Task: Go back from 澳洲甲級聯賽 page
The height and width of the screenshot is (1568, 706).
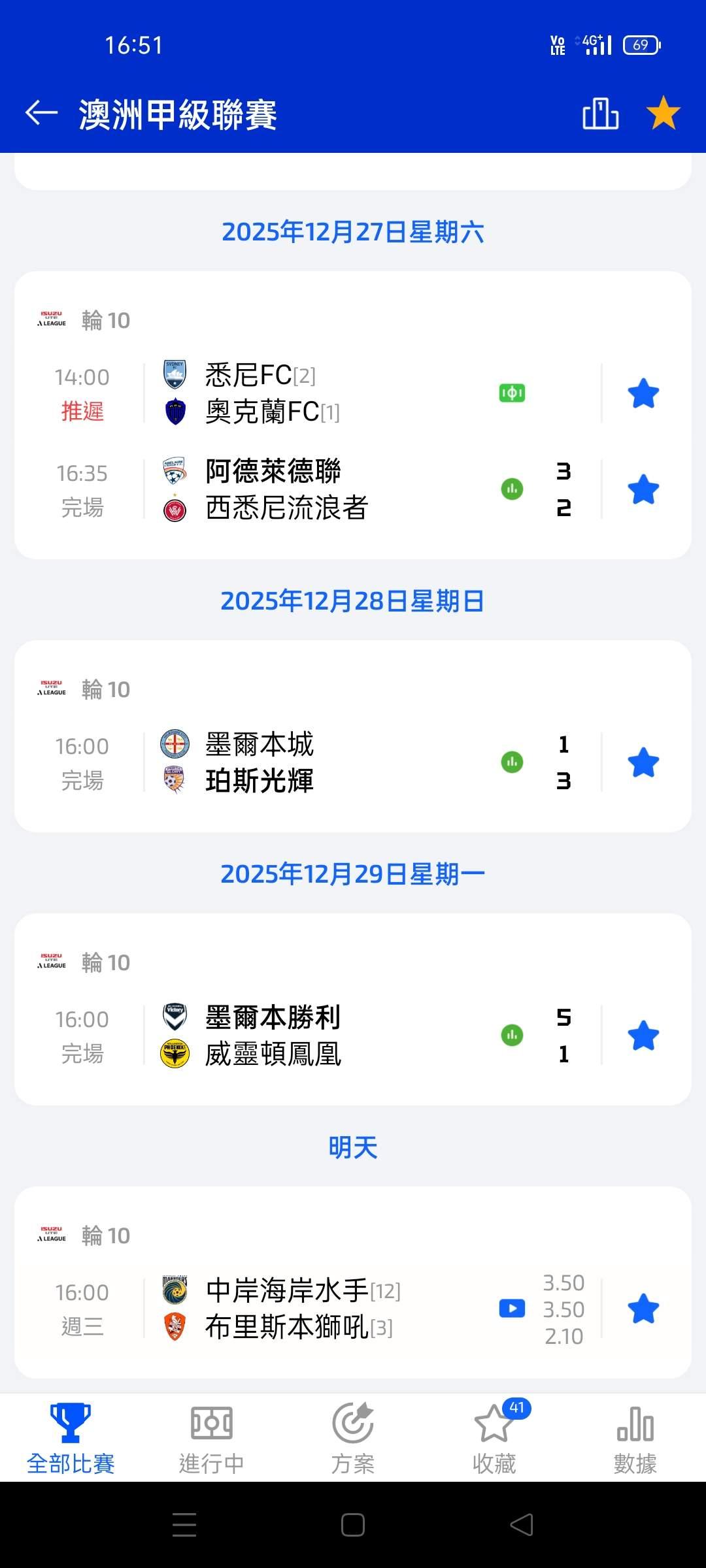Action: [x=42, y=113]
